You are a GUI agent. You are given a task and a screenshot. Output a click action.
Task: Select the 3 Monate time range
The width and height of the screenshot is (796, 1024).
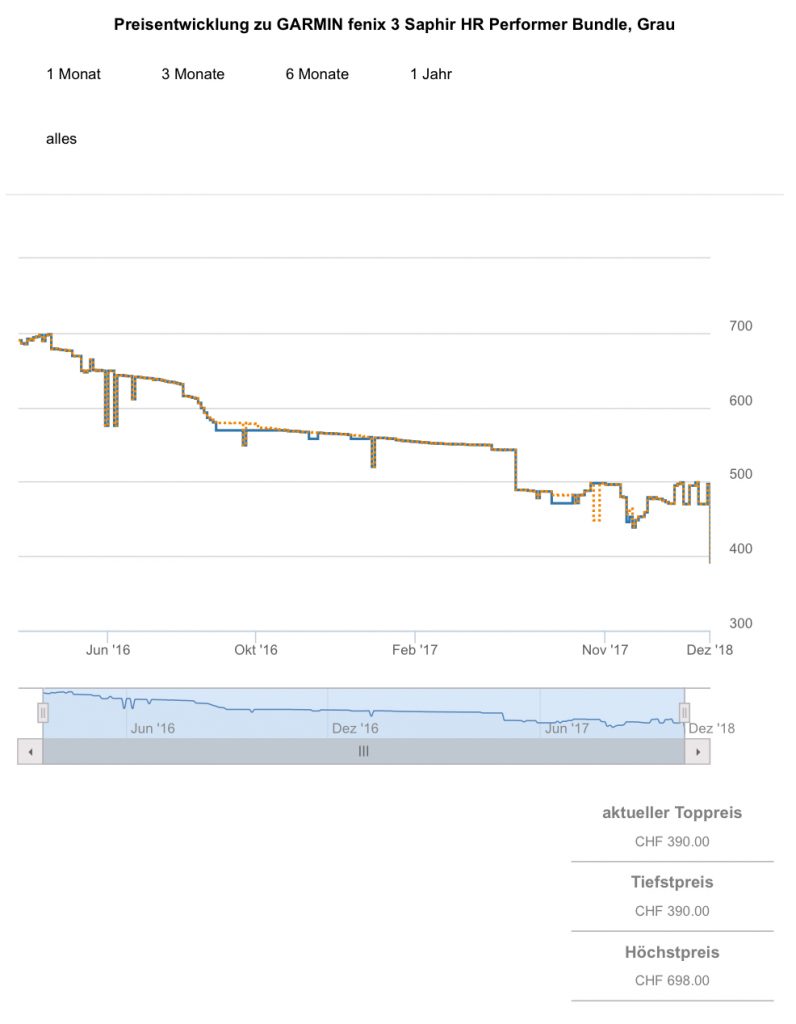tap(193, 74)
